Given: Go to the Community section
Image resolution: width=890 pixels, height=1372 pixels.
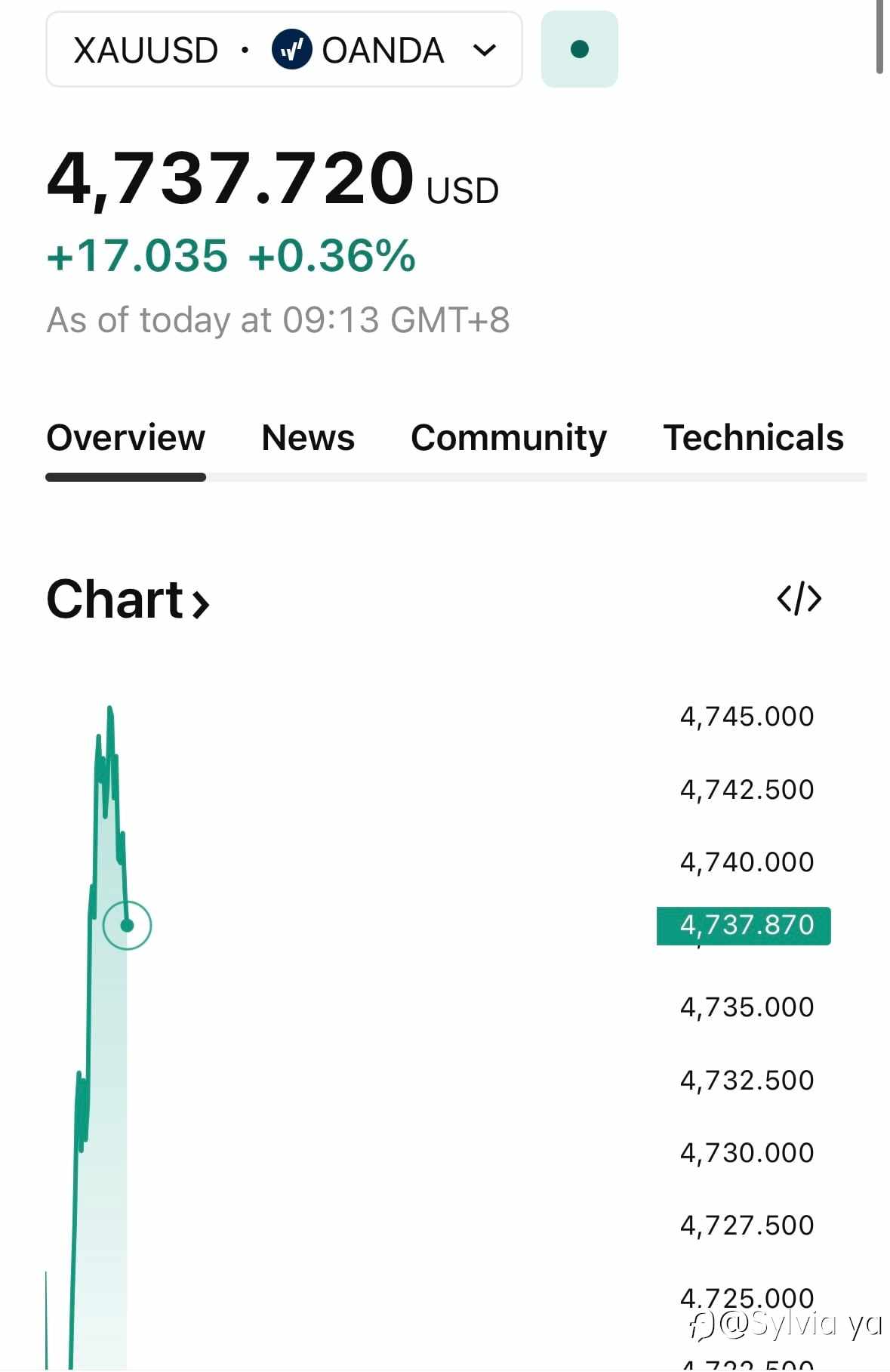Looking at the screenshot, I should 509,438.
